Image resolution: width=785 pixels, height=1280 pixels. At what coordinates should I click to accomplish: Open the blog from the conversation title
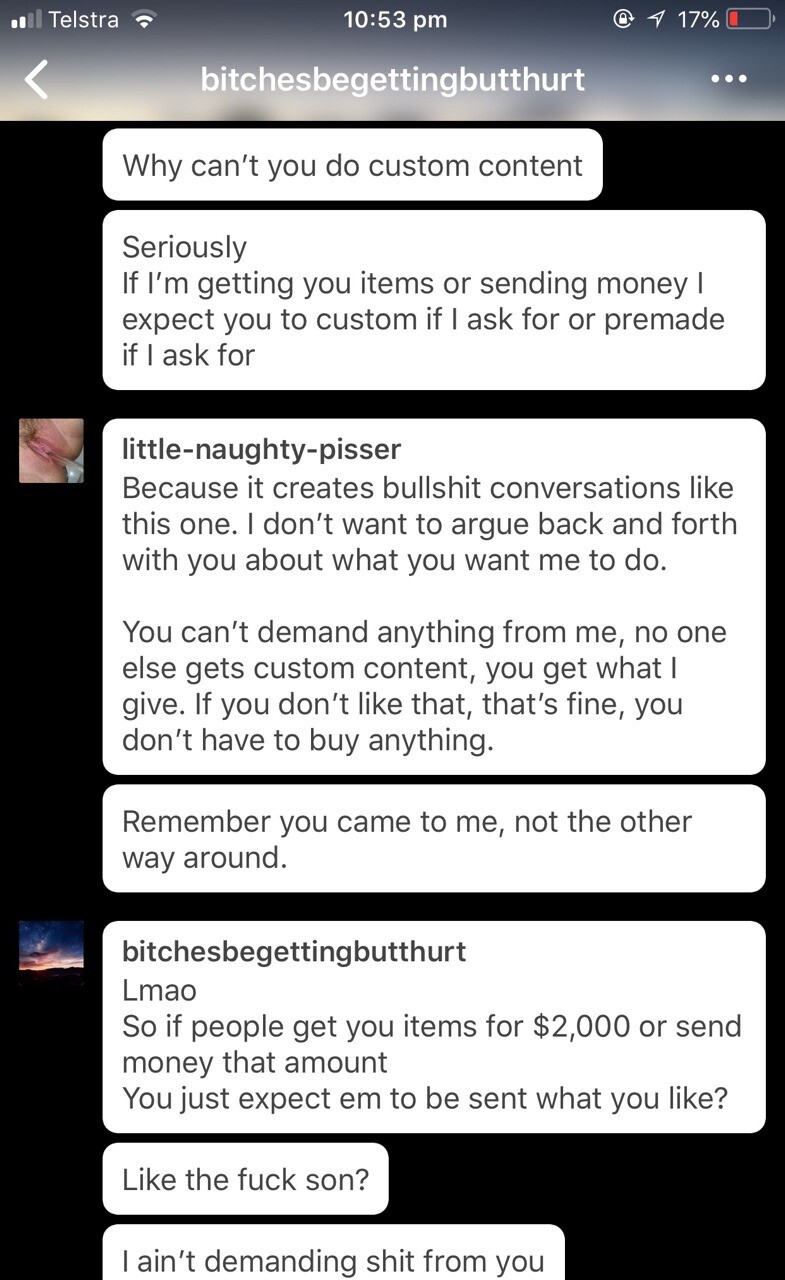click(x=392, y=79)
